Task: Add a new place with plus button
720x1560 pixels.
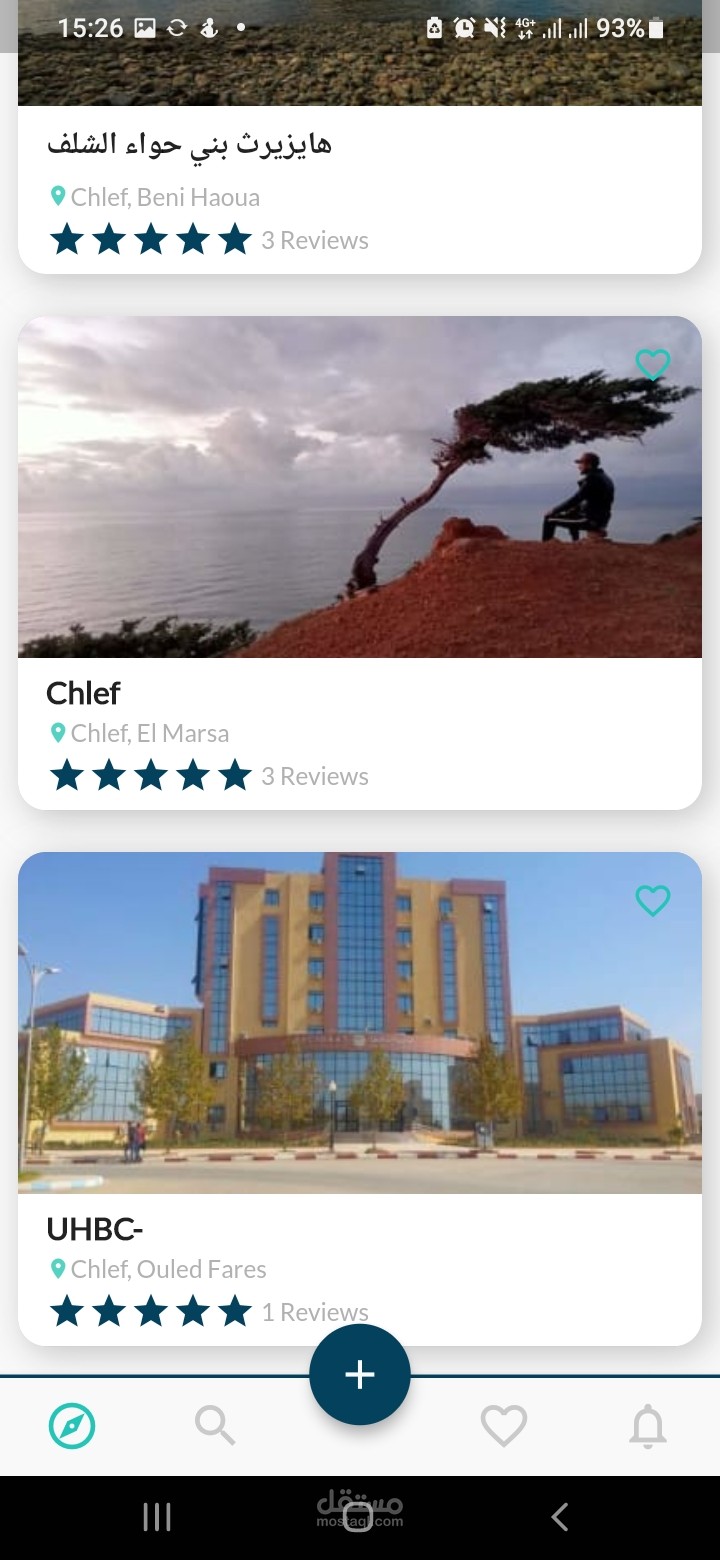Action: pos(360,1375)
